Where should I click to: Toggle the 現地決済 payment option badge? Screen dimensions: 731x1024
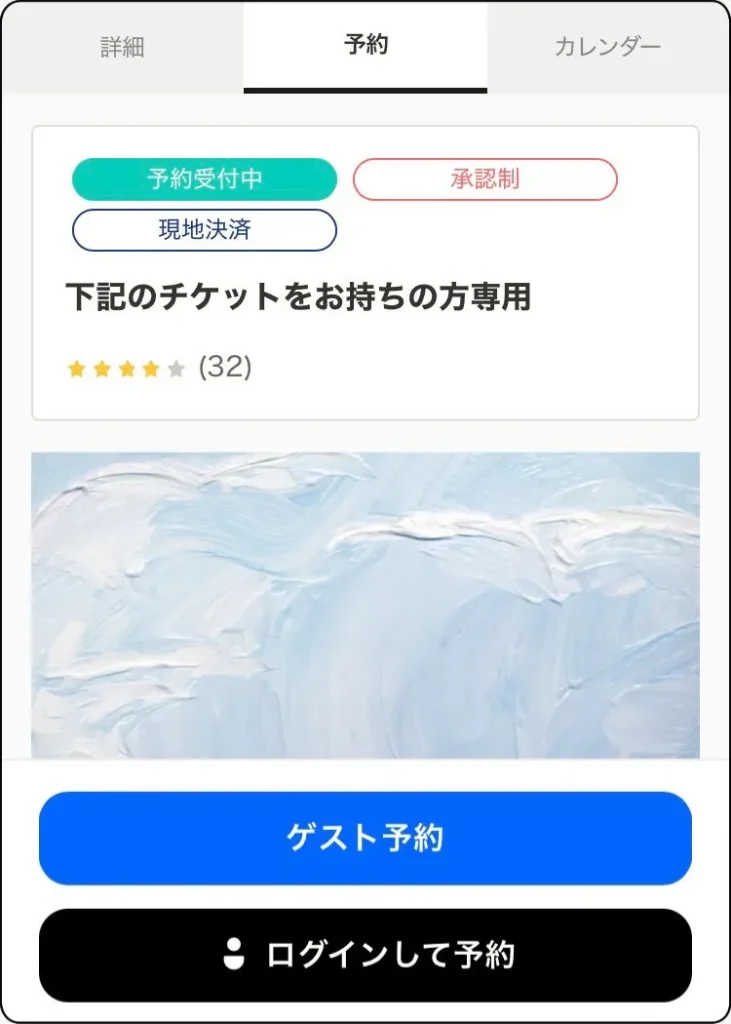click(x=203, y=231)
